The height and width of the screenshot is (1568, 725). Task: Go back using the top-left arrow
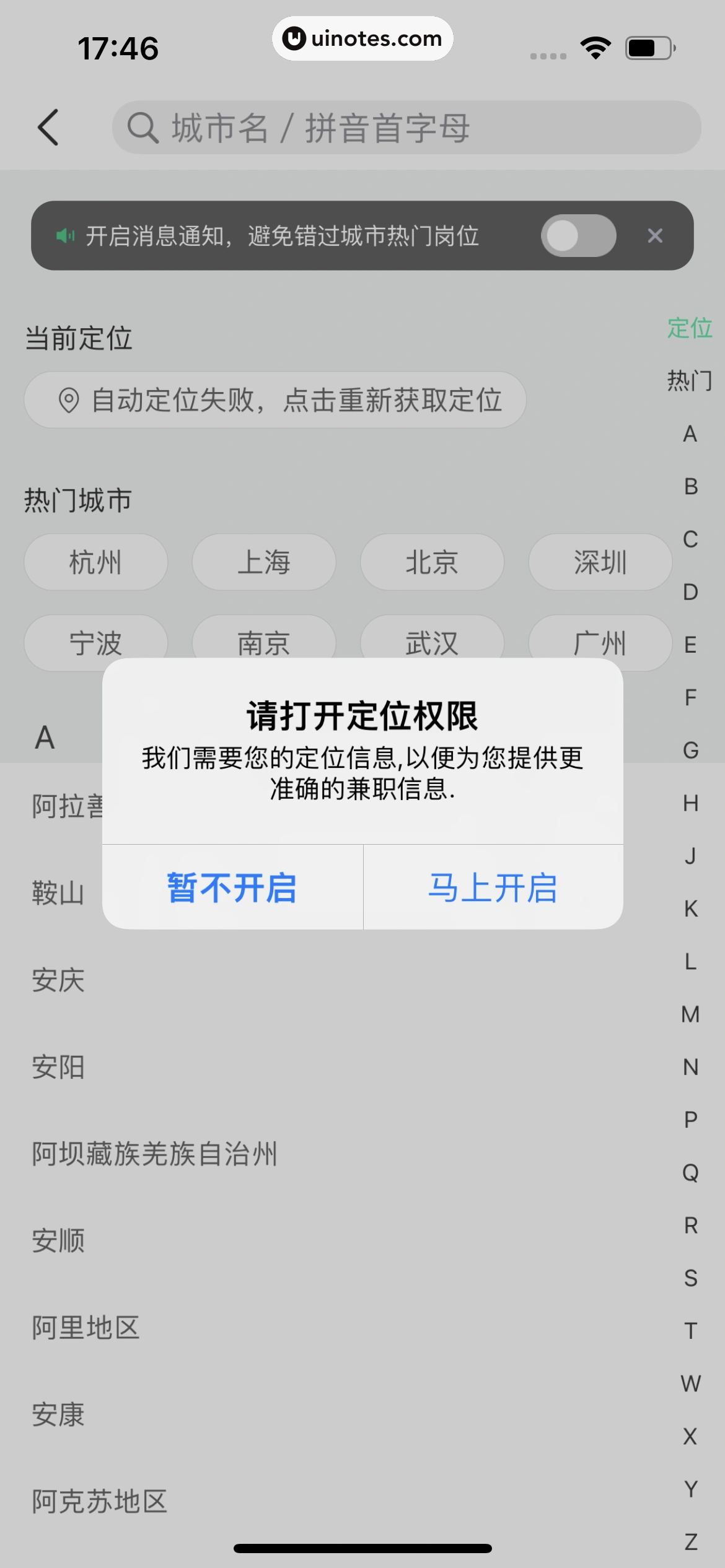pos(48,128)
